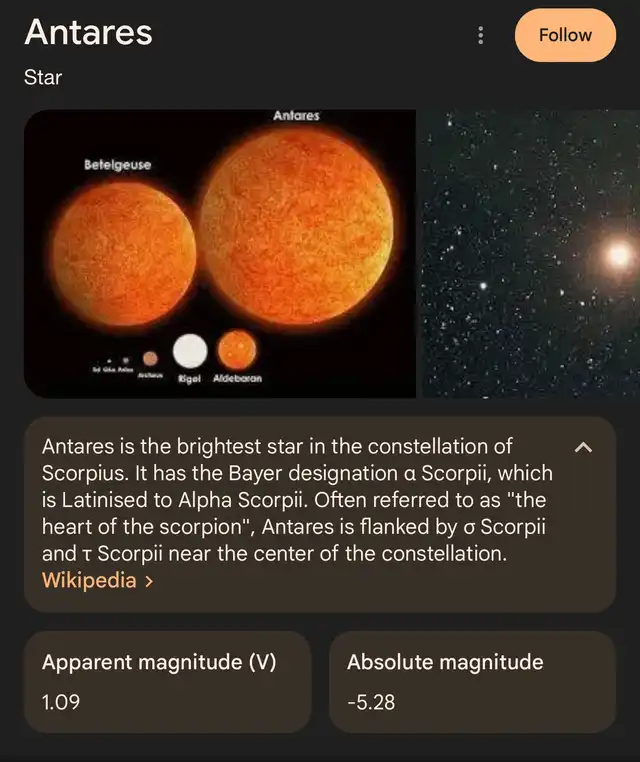The width and height of the screenshot is (640, 762).
Task: Open the night sky photo of Antares
Action: pos(531,254)
